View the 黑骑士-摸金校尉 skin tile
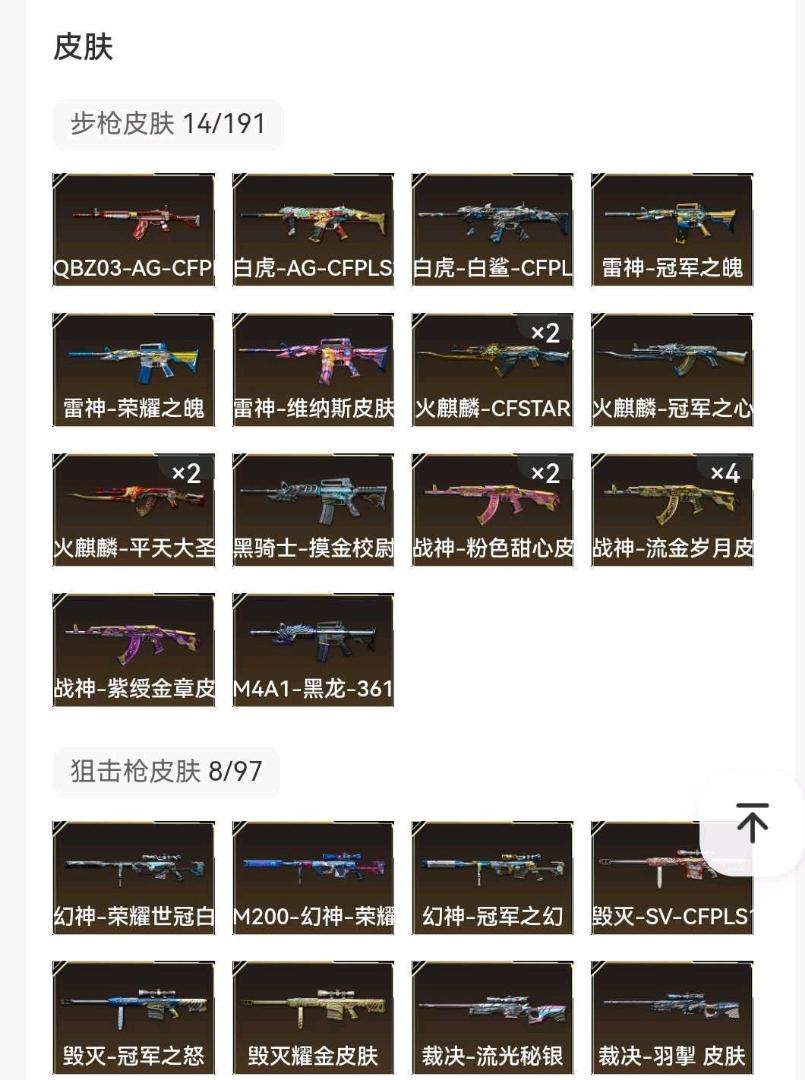The image size is (805, 1080). coord(313,510)
